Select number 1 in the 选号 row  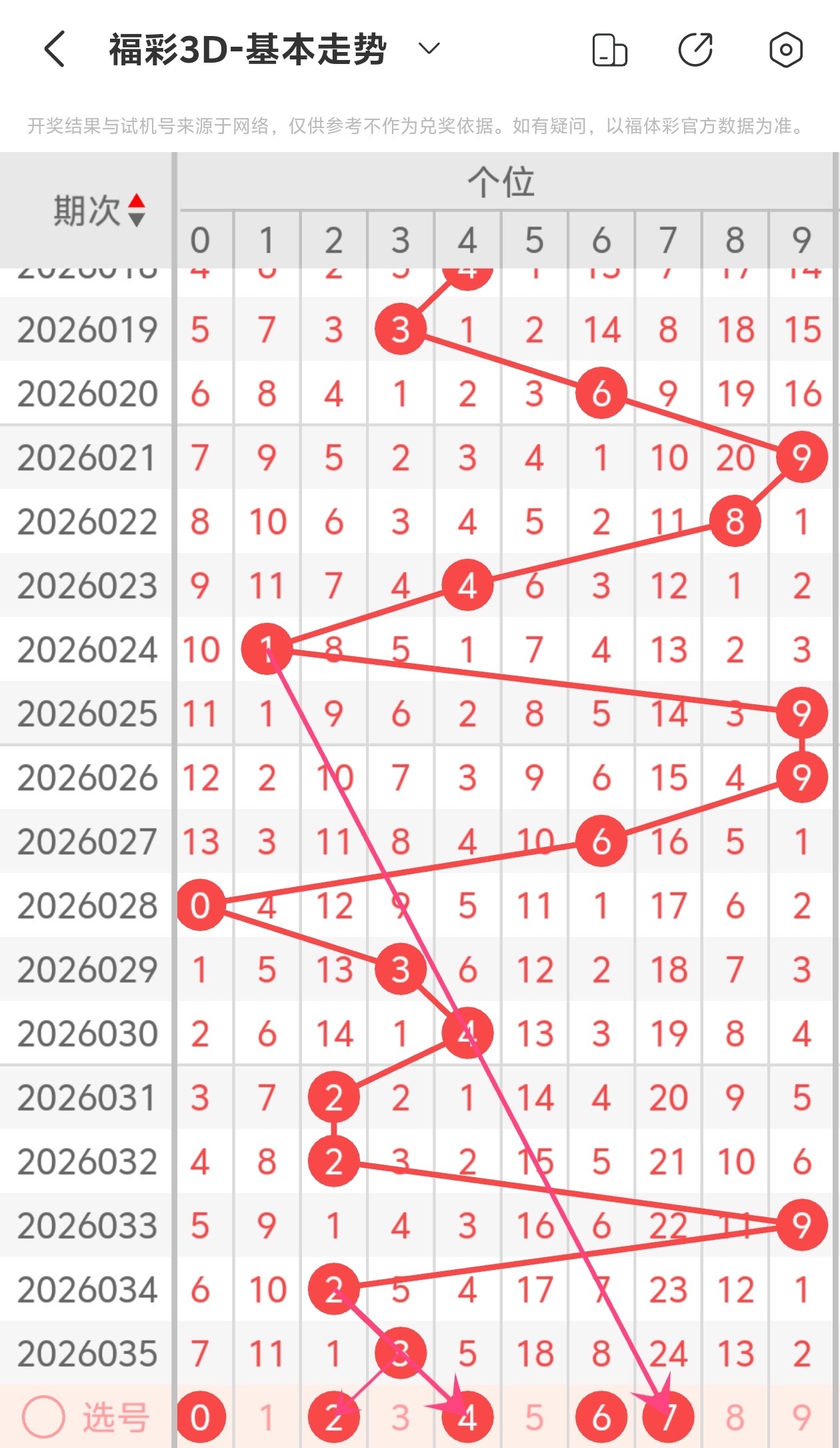(x=267, y=1417)
